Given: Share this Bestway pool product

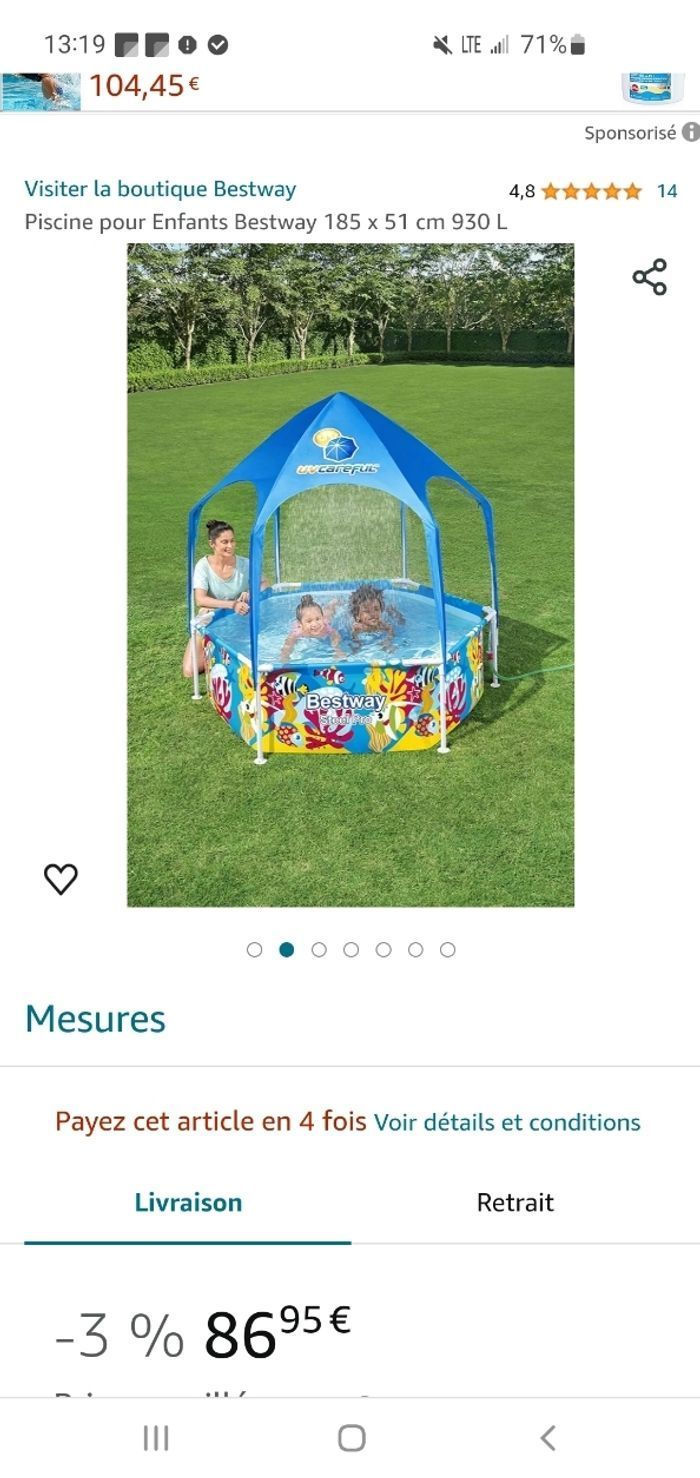Looking at the screenshot, I should pos(650,277).
